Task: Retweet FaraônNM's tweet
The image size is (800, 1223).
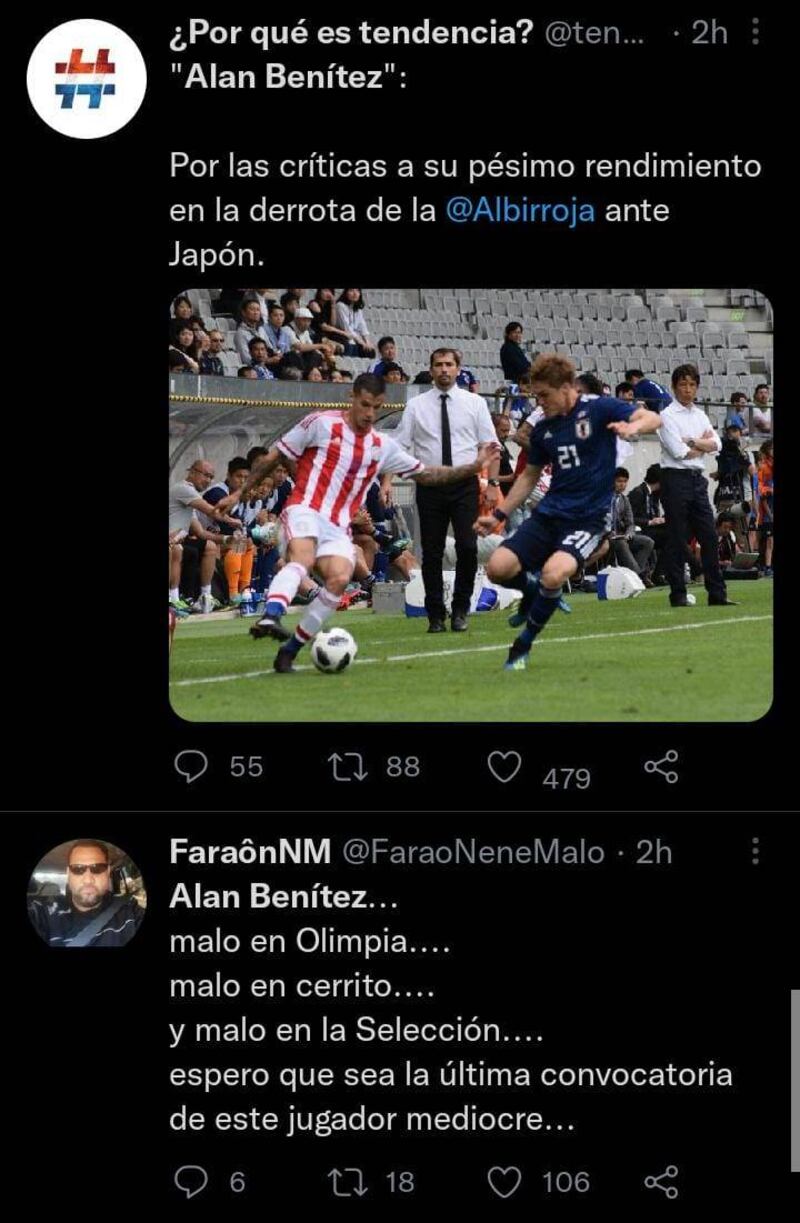Action: click(346, 1182)
